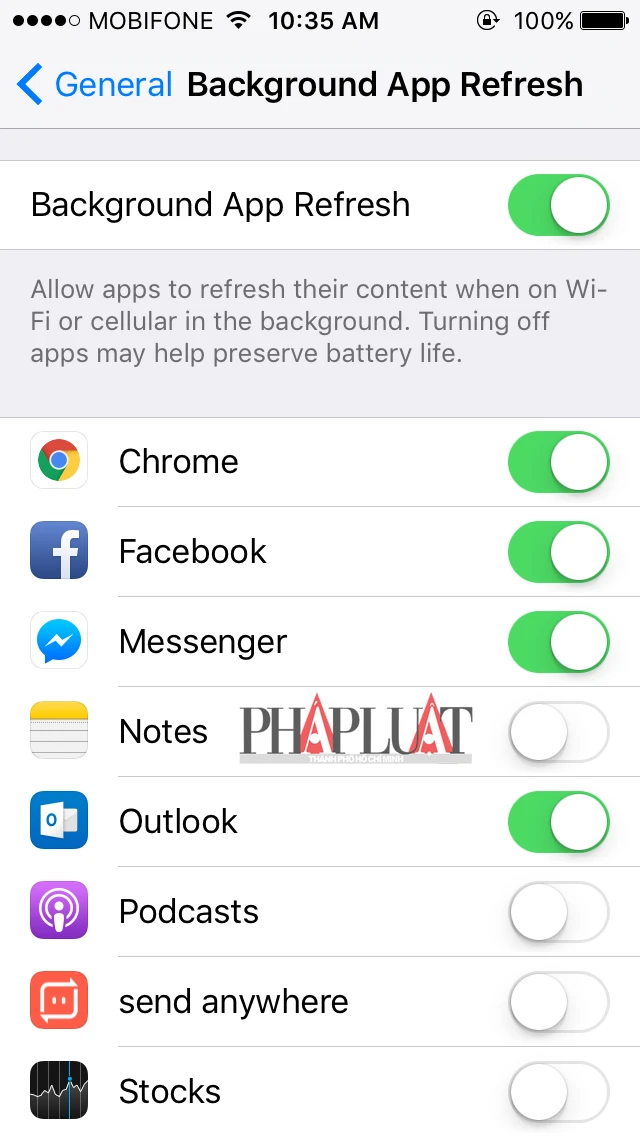Turn on send anywhere background refresh
The width and height of the screenshot is (640, 1136).
coord(558,1001)
